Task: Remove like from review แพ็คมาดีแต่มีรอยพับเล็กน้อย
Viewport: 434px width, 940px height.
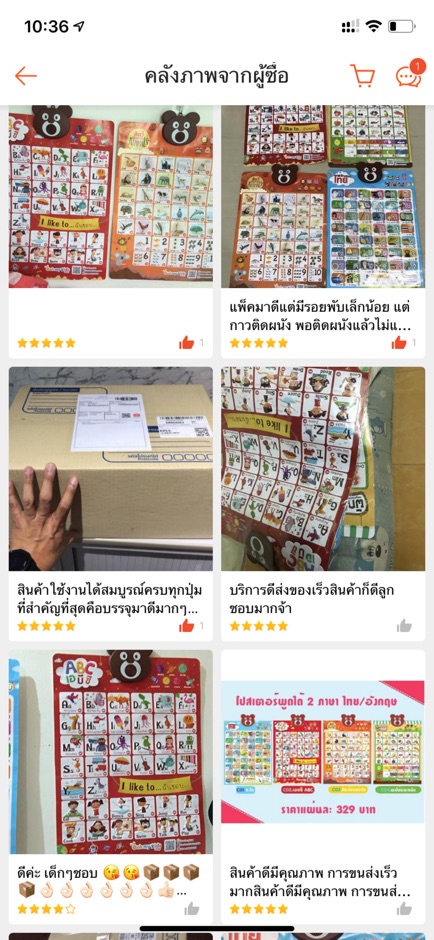Action: coord(399,343)
